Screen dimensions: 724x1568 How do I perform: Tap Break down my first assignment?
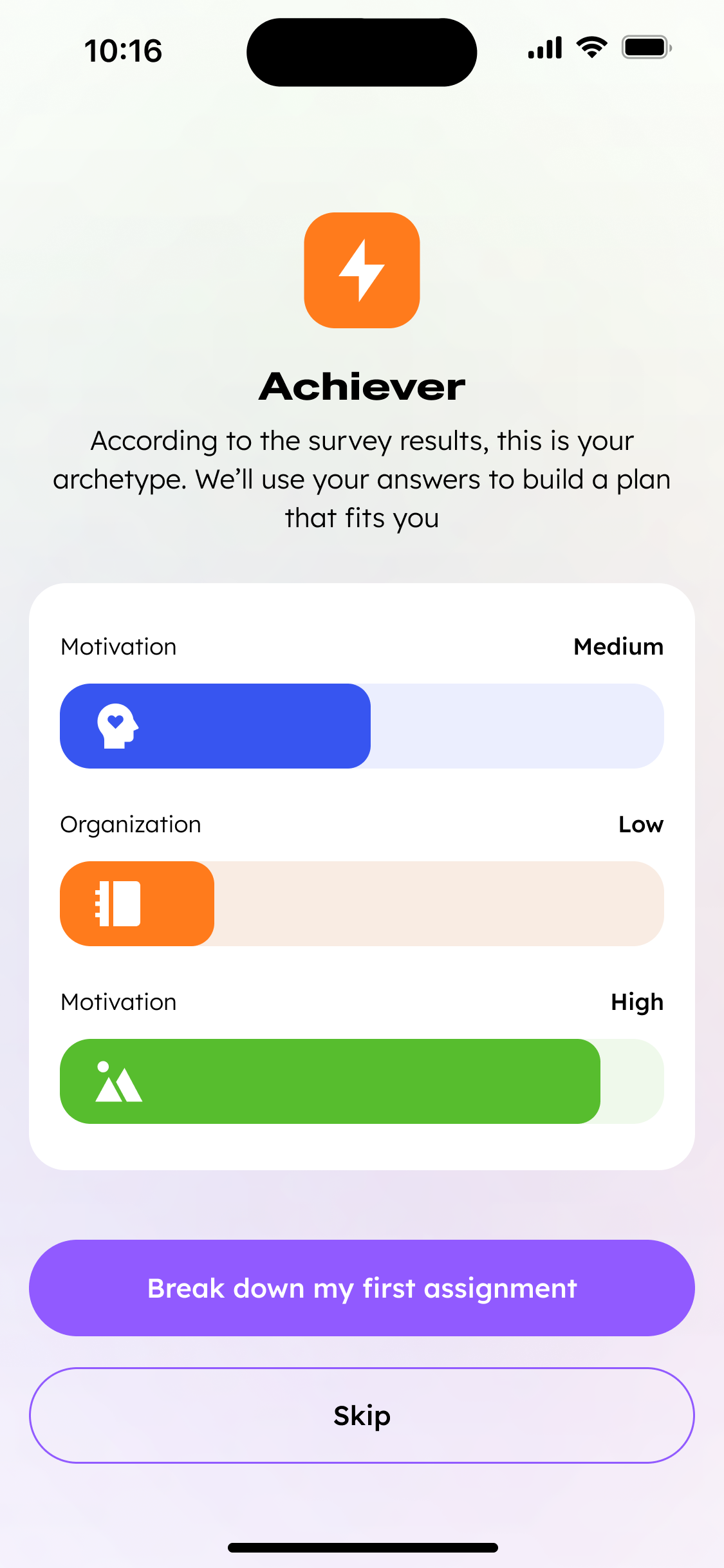coord(362,1288)
